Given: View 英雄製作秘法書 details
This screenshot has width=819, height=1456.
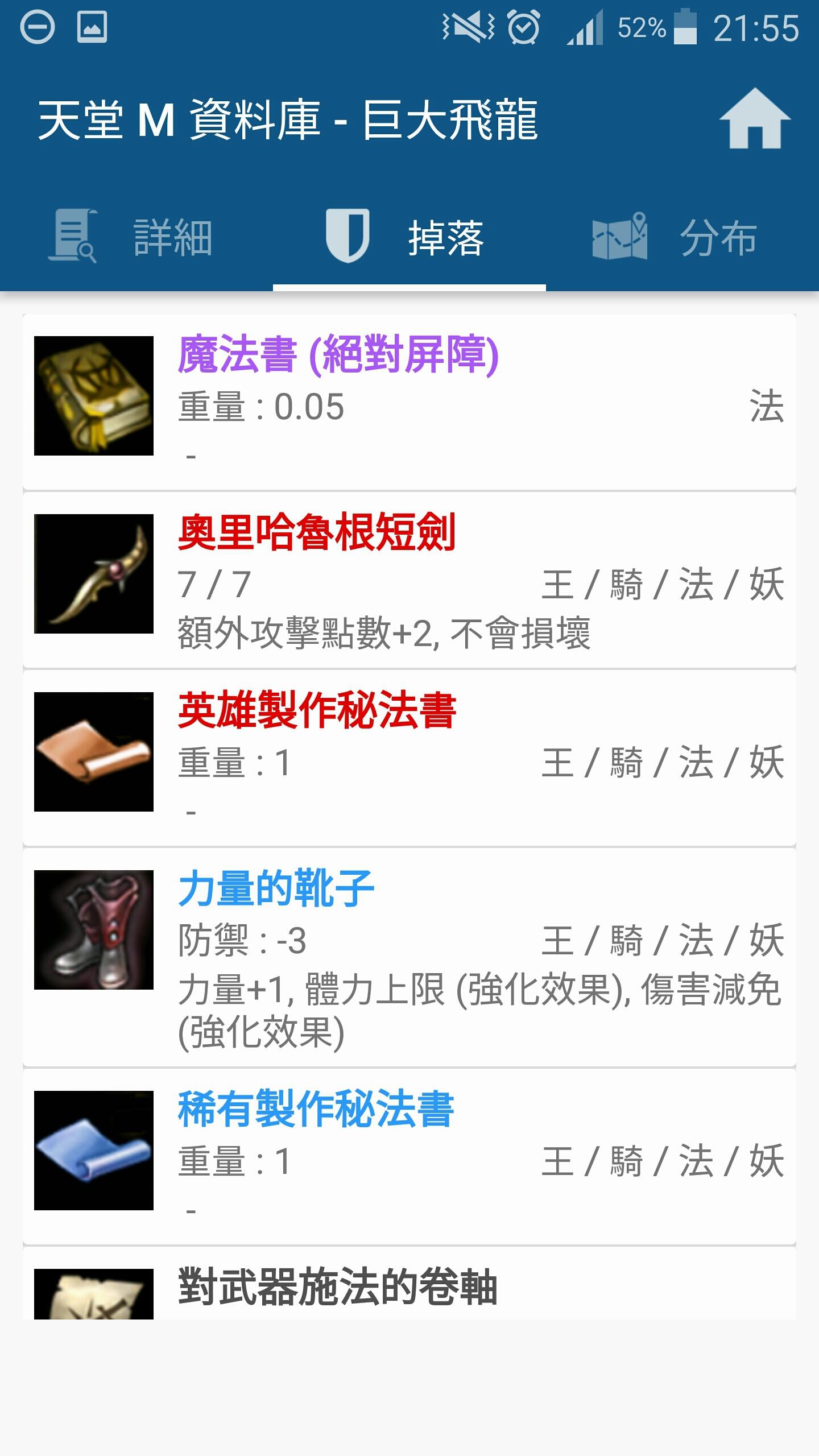Looking at the screenshot, I should [409, 758].
